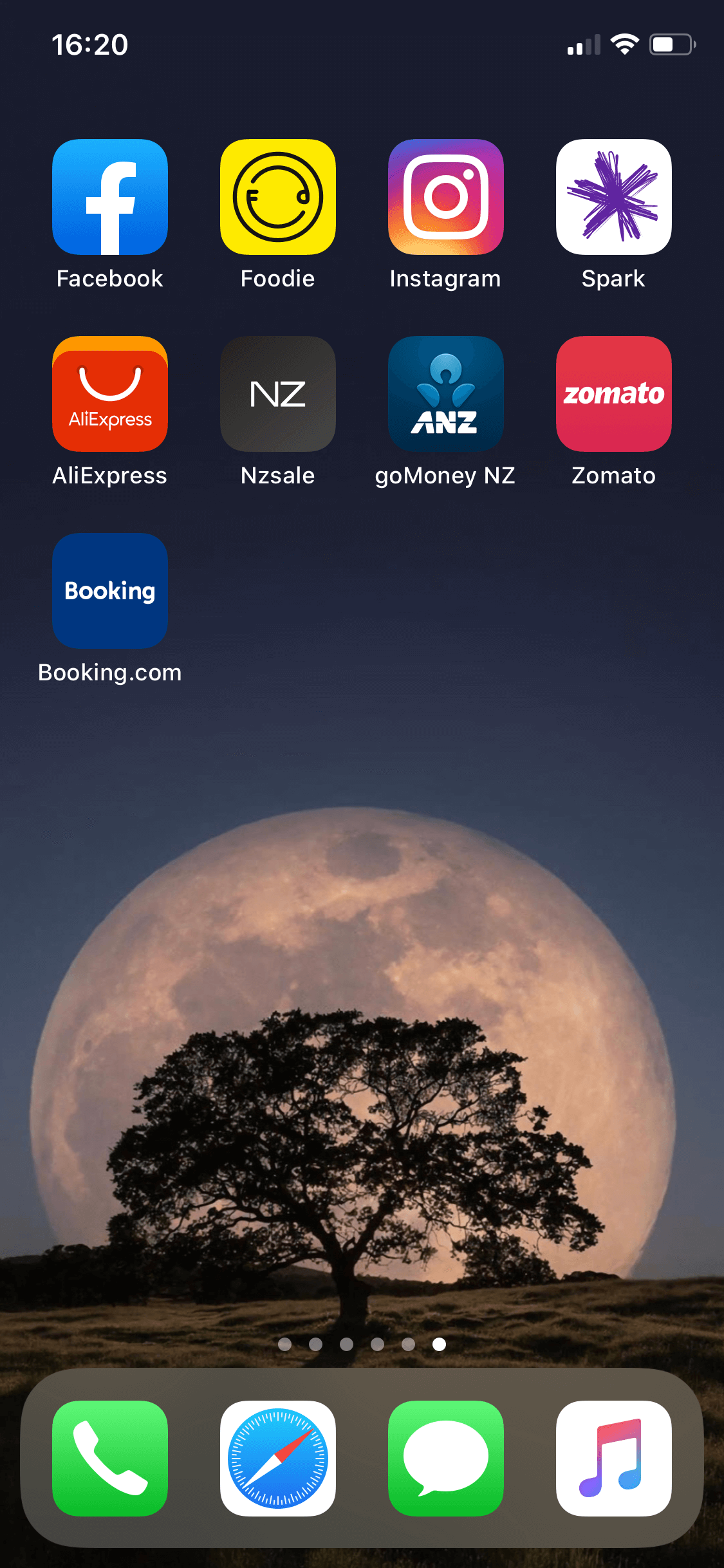724x1568 pixels.
Task: Open the Spark app
Action: [x=613, y=197]
